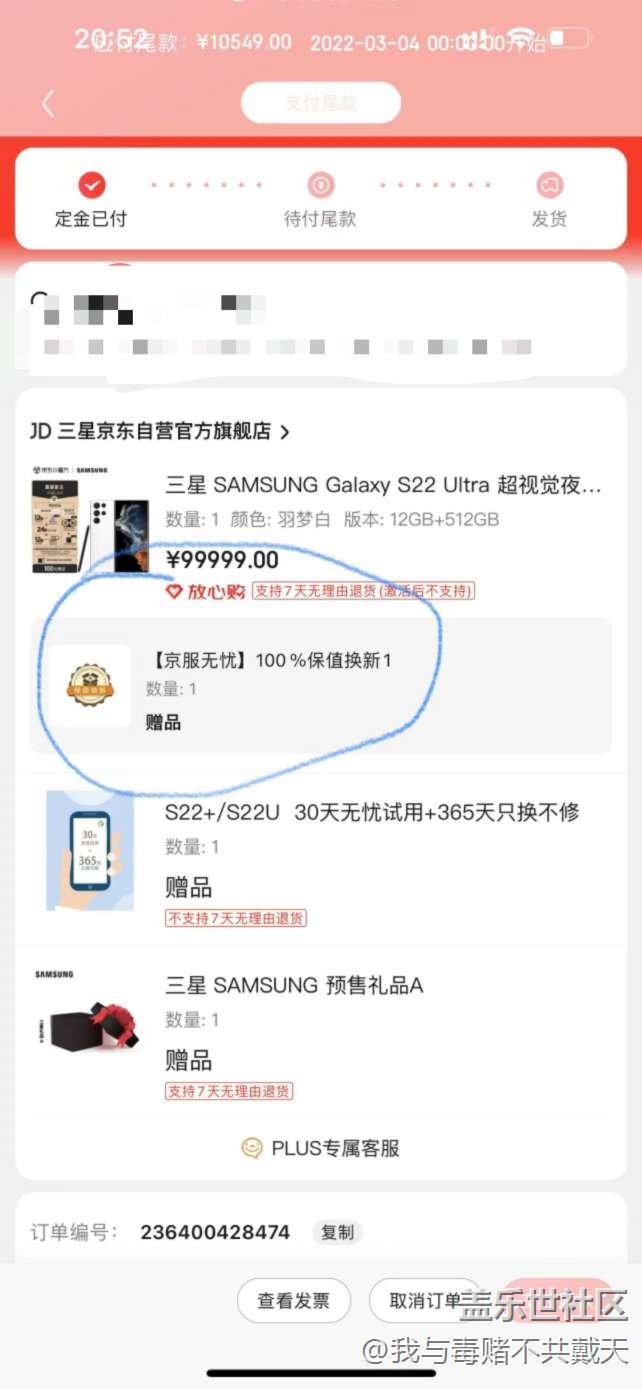This screenshot has width=642, height=1389.
Task: Copy the order number with 复制
Action: pos(337,1232)
